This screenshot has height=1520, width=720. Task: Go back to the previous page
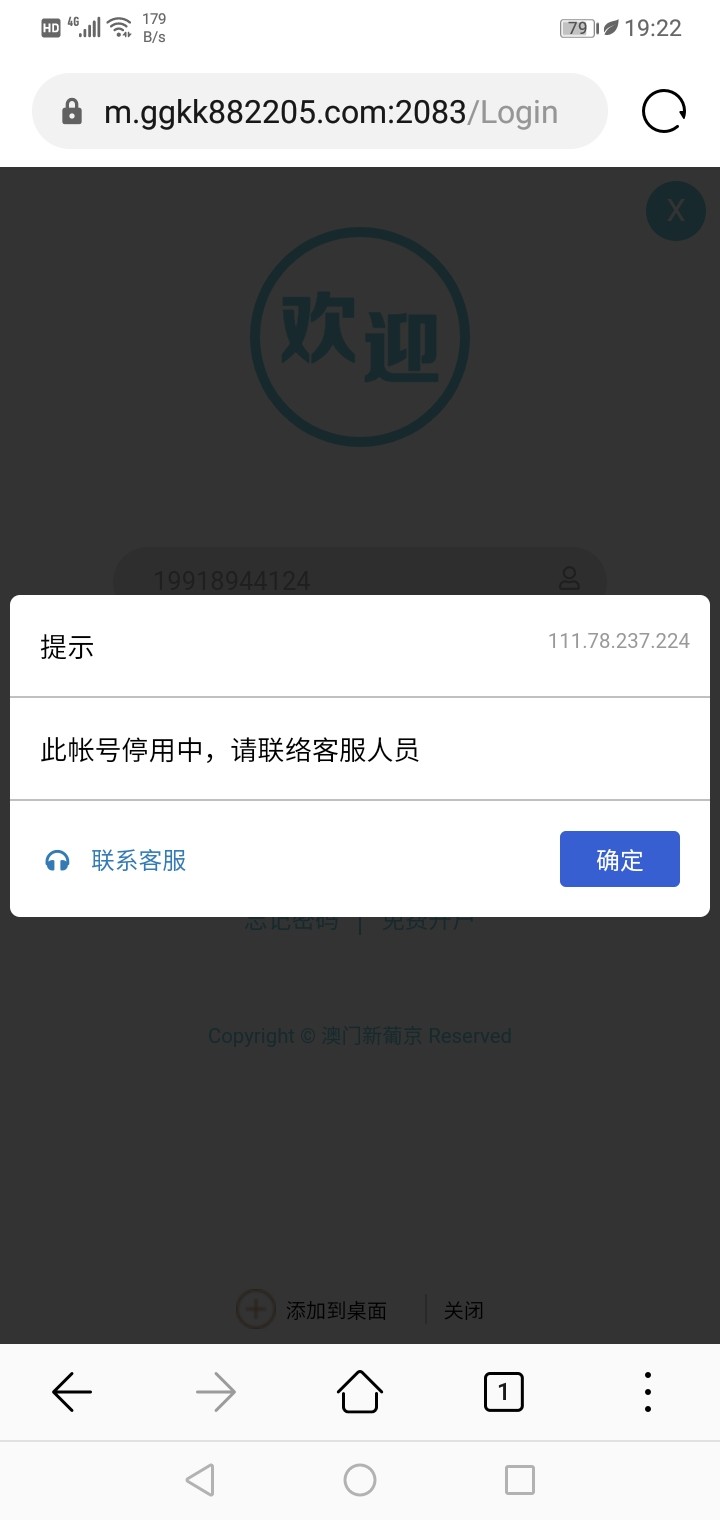click(x=72, y=1391)
